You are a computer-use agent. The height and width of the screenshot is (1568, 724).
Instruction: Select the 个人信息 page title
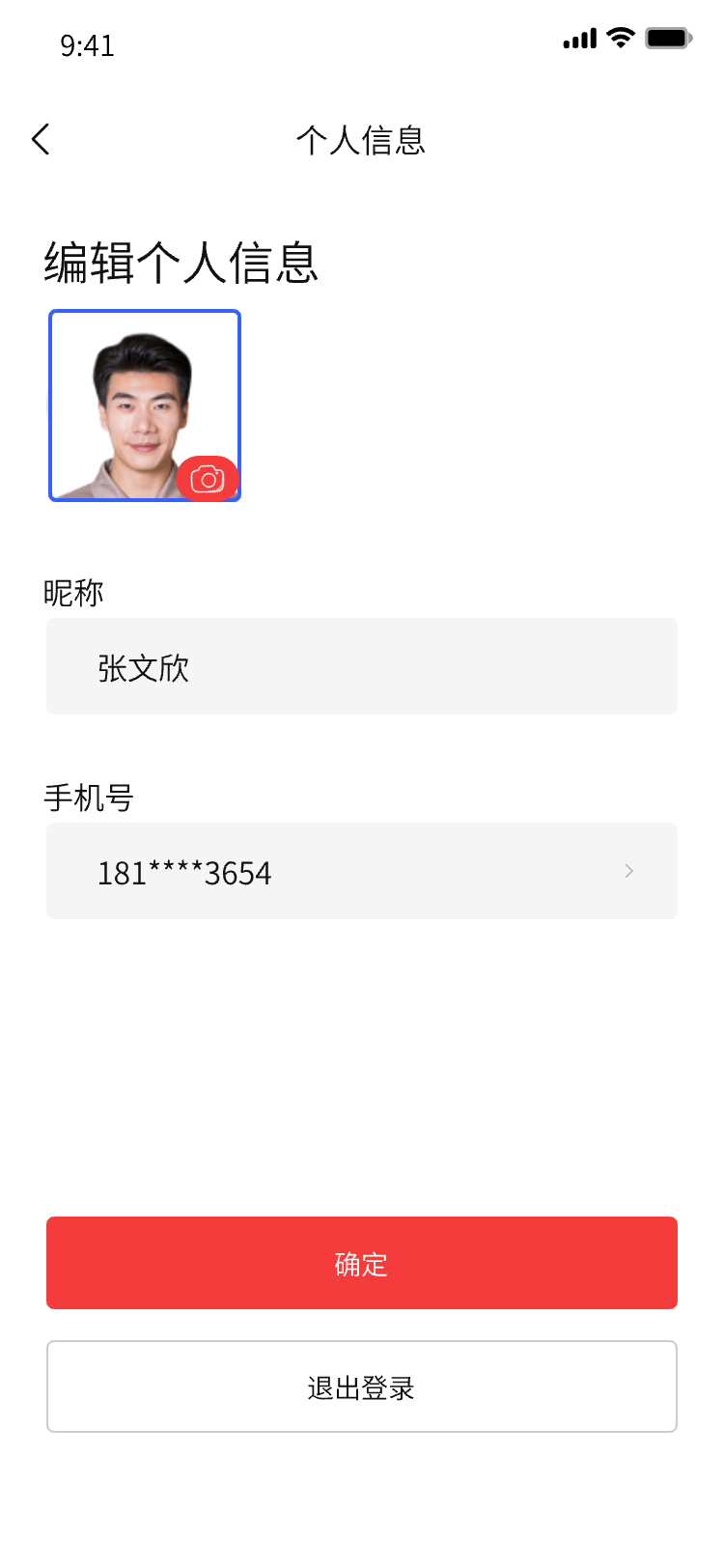[361, 141]
